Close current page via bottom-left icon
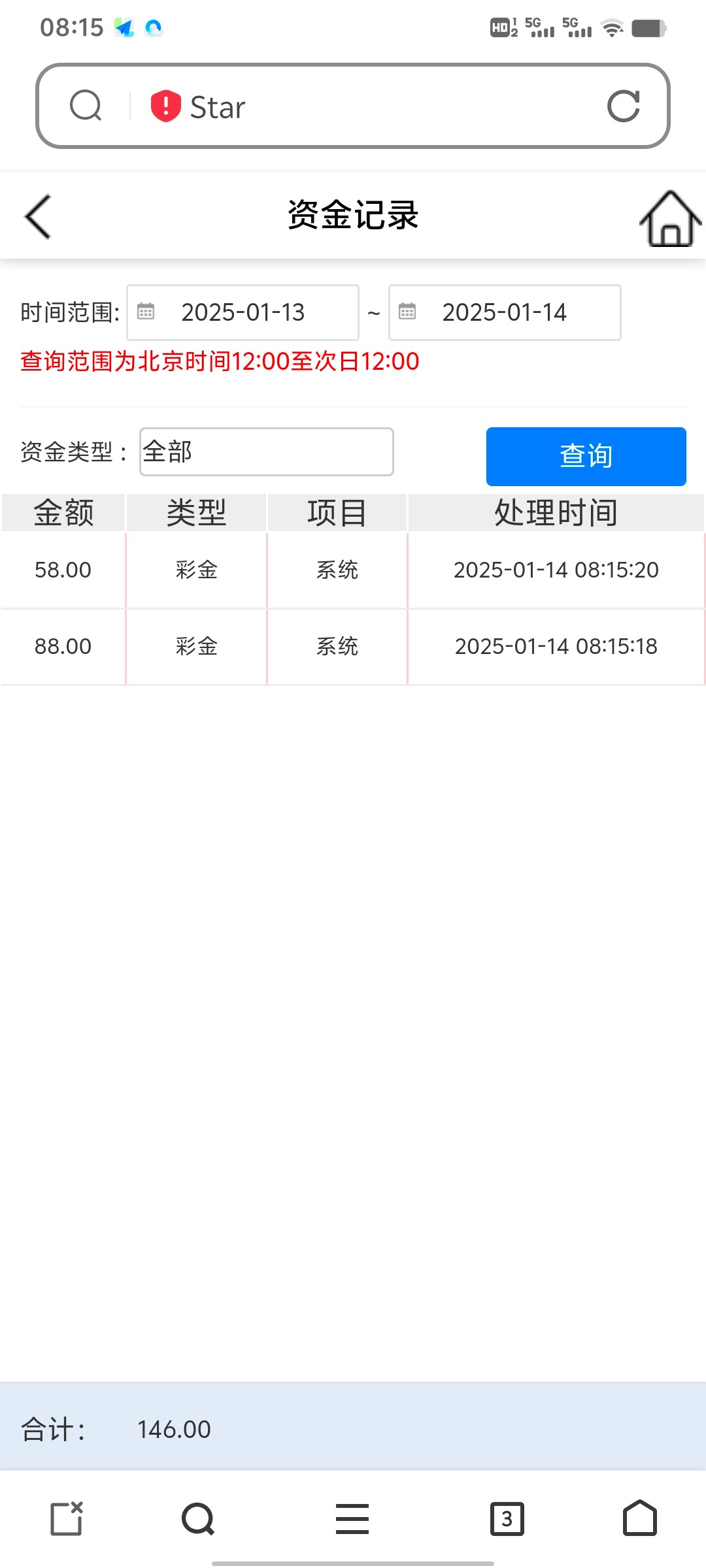Screen dimensions: 706x1568 [x=67, y=1518]
